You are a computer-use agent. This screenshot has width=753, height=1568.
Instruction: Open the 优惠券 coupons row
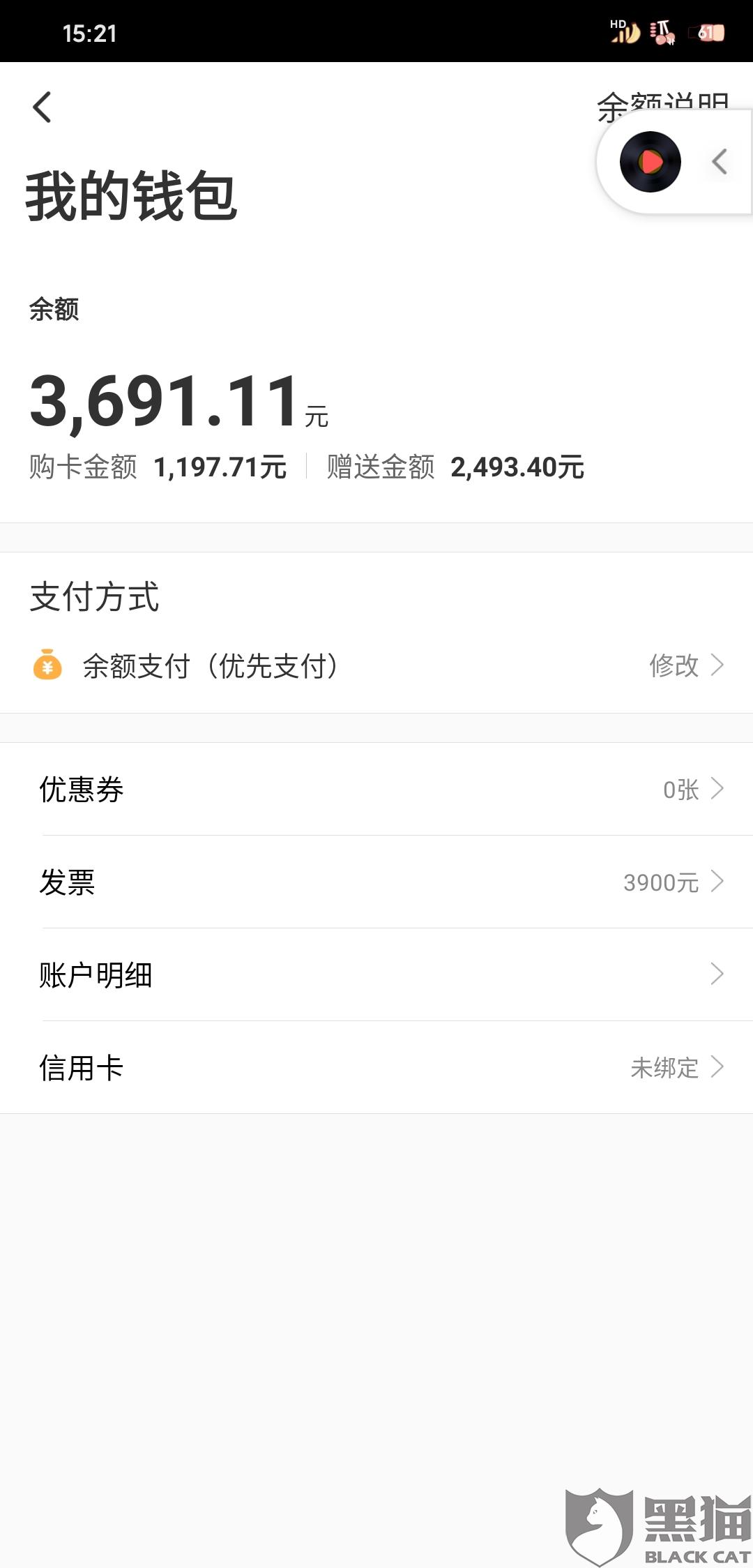tap(376, 790)
